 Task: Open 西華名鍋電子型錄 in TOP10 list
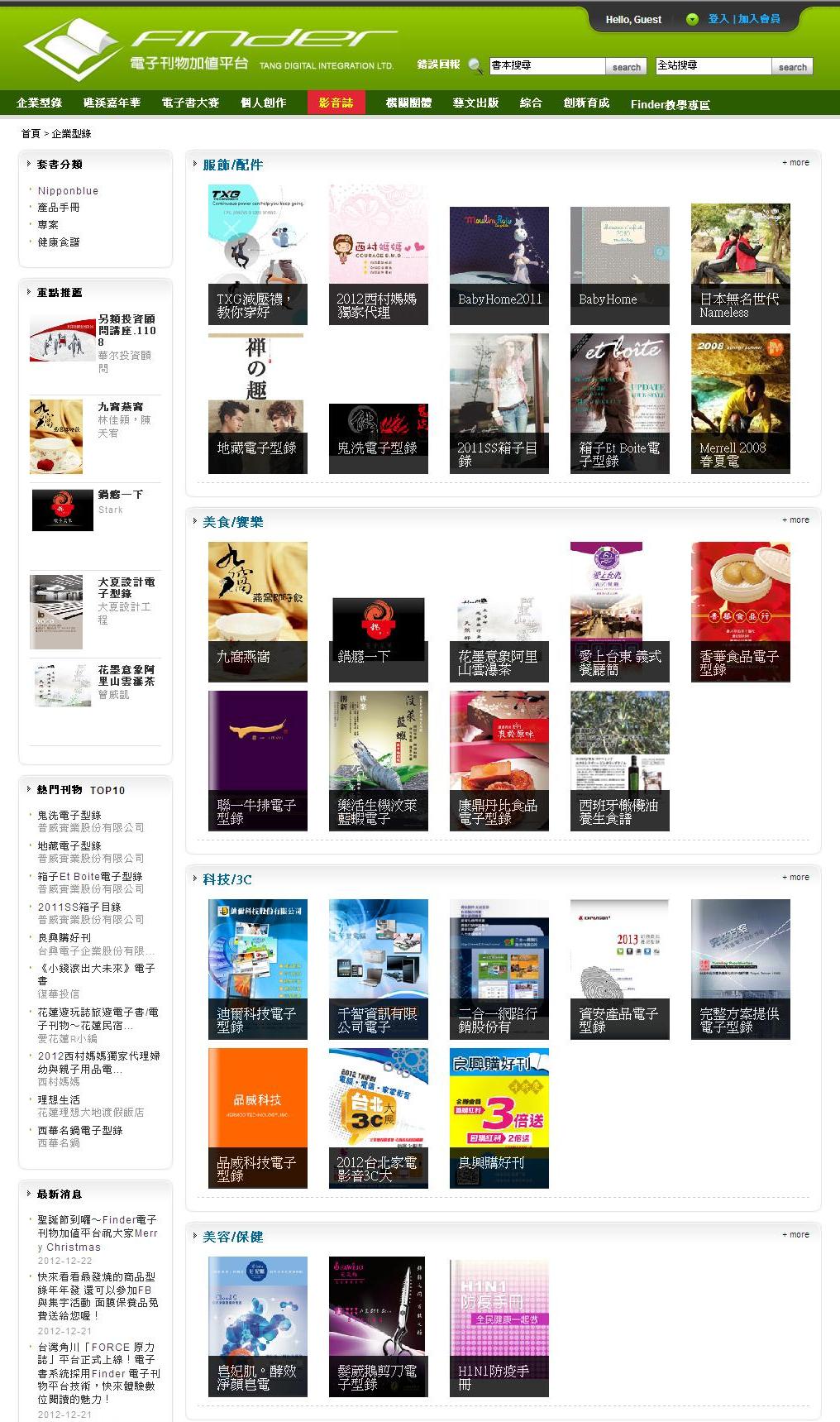80,1130
